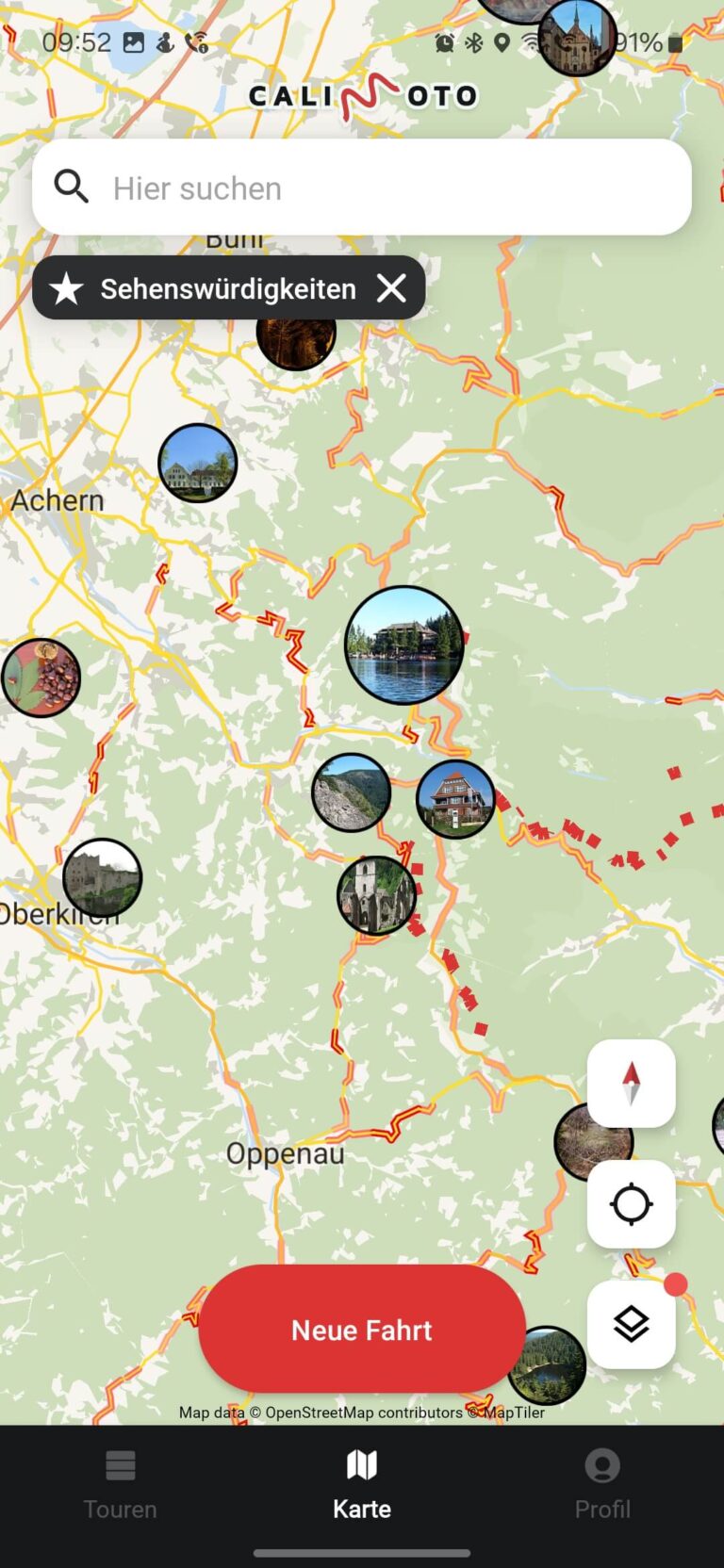Start a Neue Fahrt
The width and height of the screenshot is (724, 1568).
pyautogui.click(x=361, y=1330)
